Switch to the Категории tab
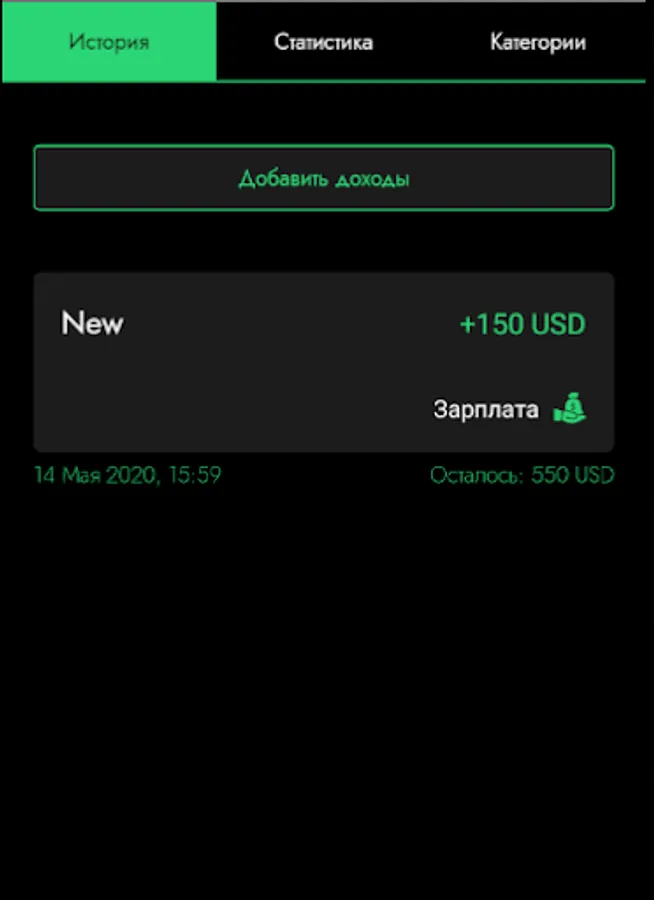Image resolution: width=654 pixels, height=900 pixels. pos(538,42)
